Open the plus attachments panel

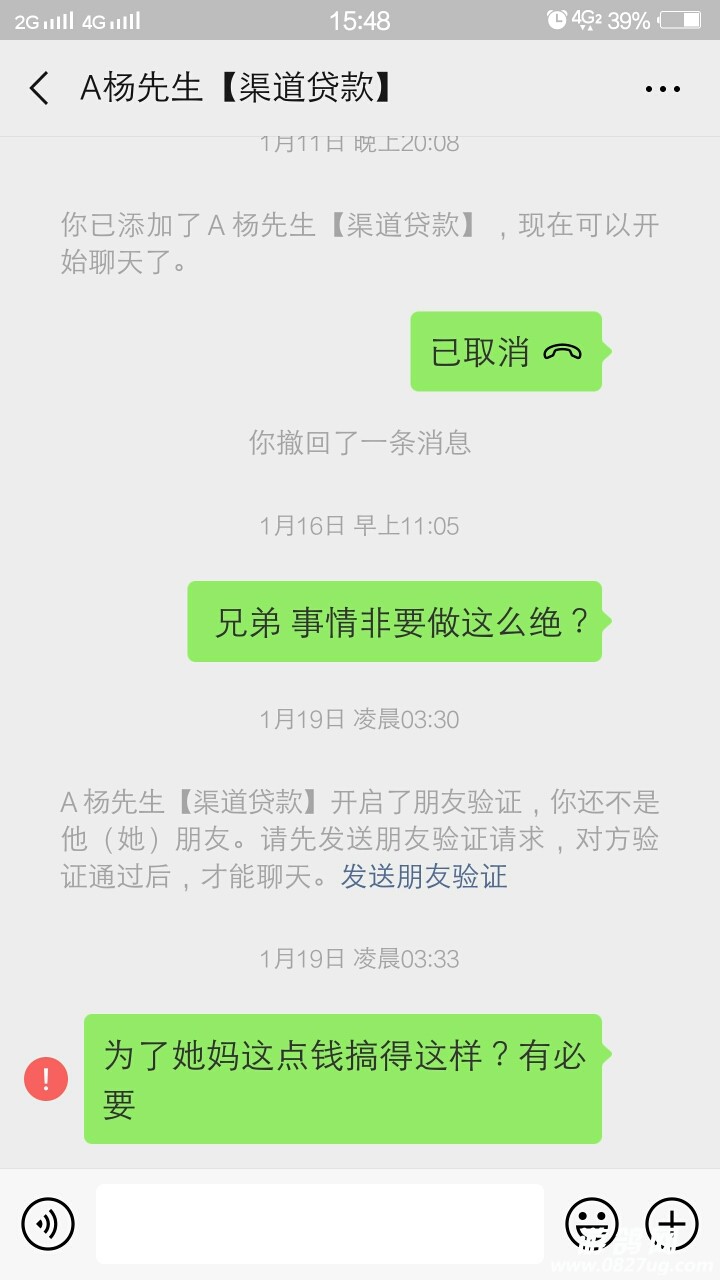[x=671, y=1223]
